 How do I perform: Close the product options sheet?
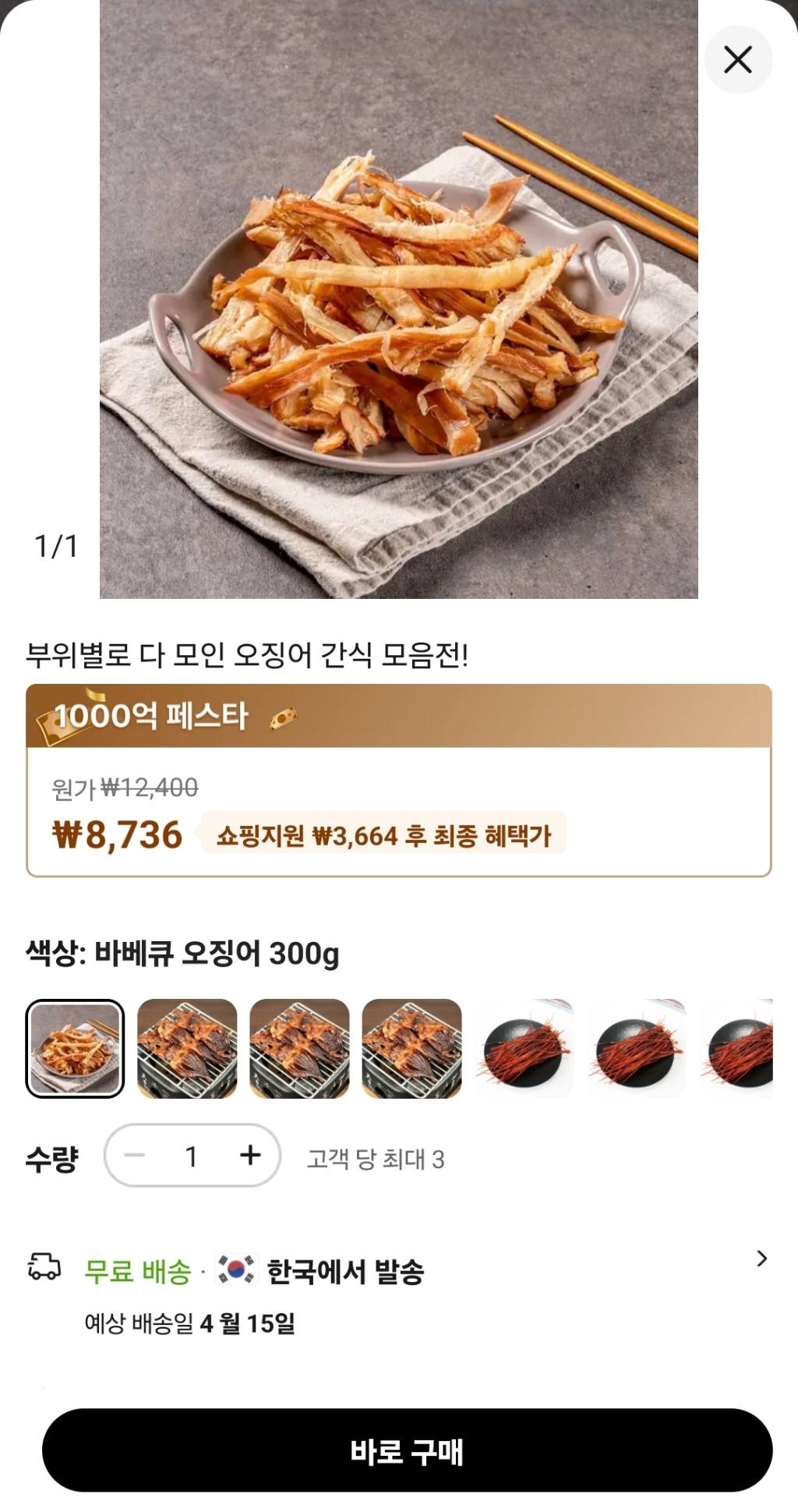pyautogui.click(x=738, y=59)
